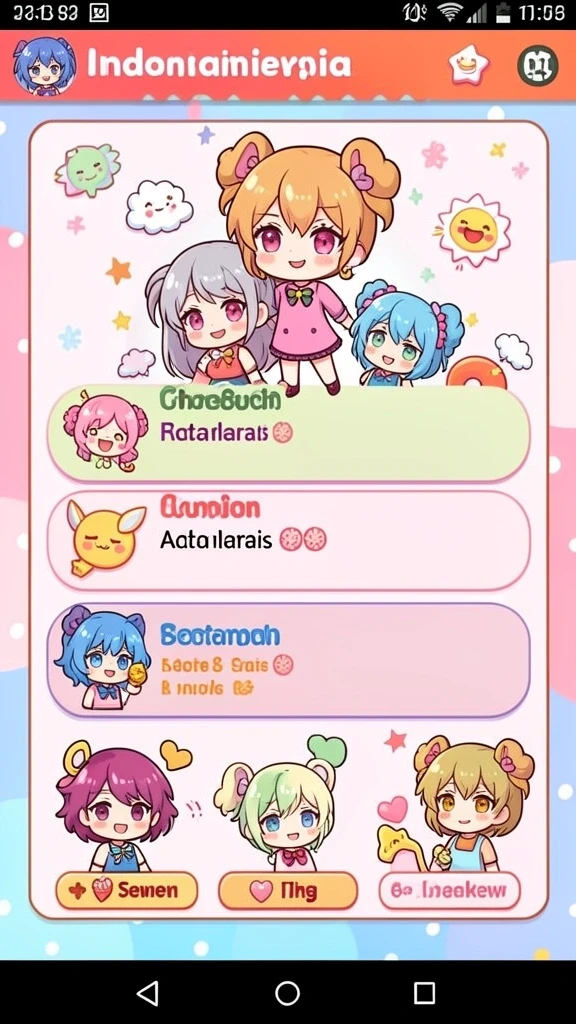Open the Bootaroah row with blue-haired girl

(x=288, y=660)
